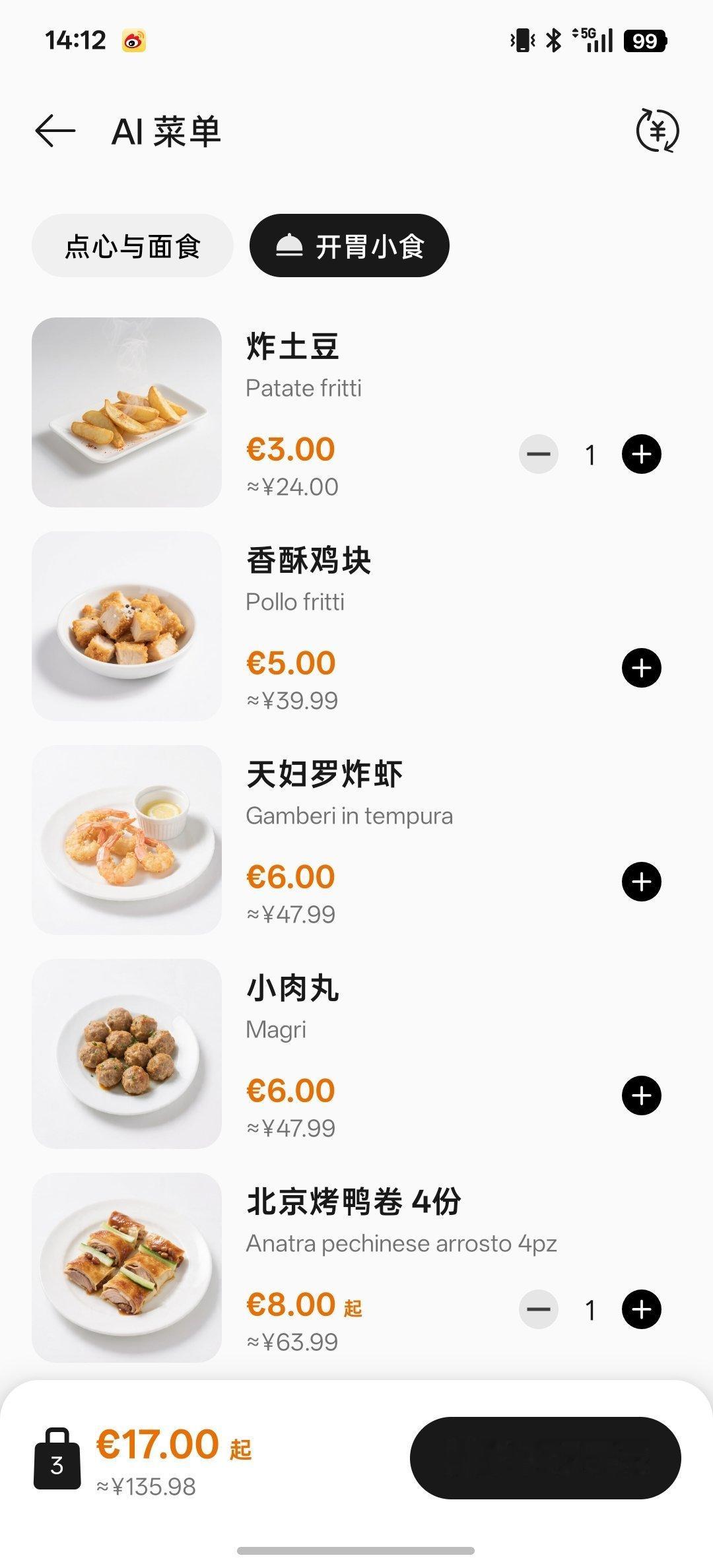View the 炸土豆 dish photo
The height and width of the screenshot is (1568, 713).
pos(127,412)
